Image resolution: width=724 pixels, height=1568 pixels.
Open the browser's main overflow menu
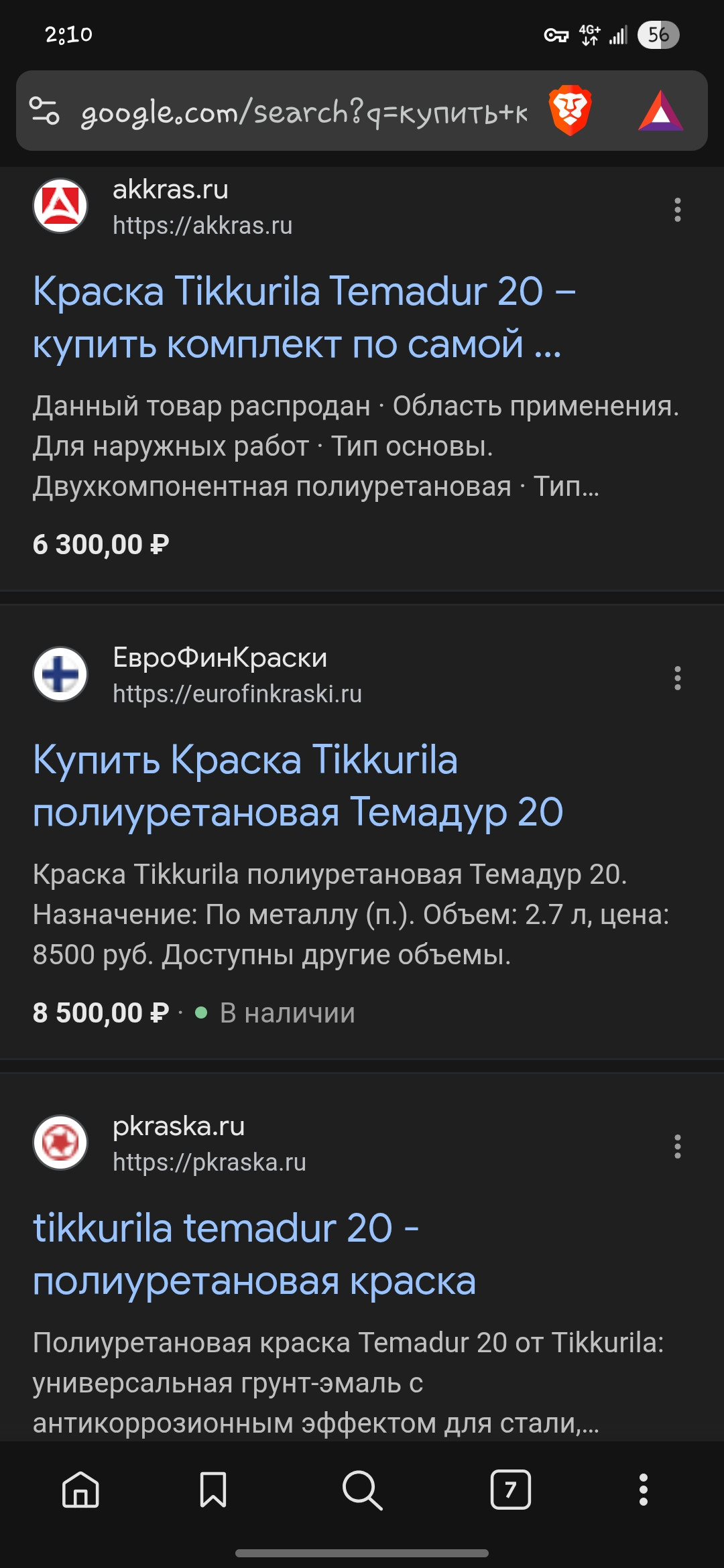(x=643, y=1490)
